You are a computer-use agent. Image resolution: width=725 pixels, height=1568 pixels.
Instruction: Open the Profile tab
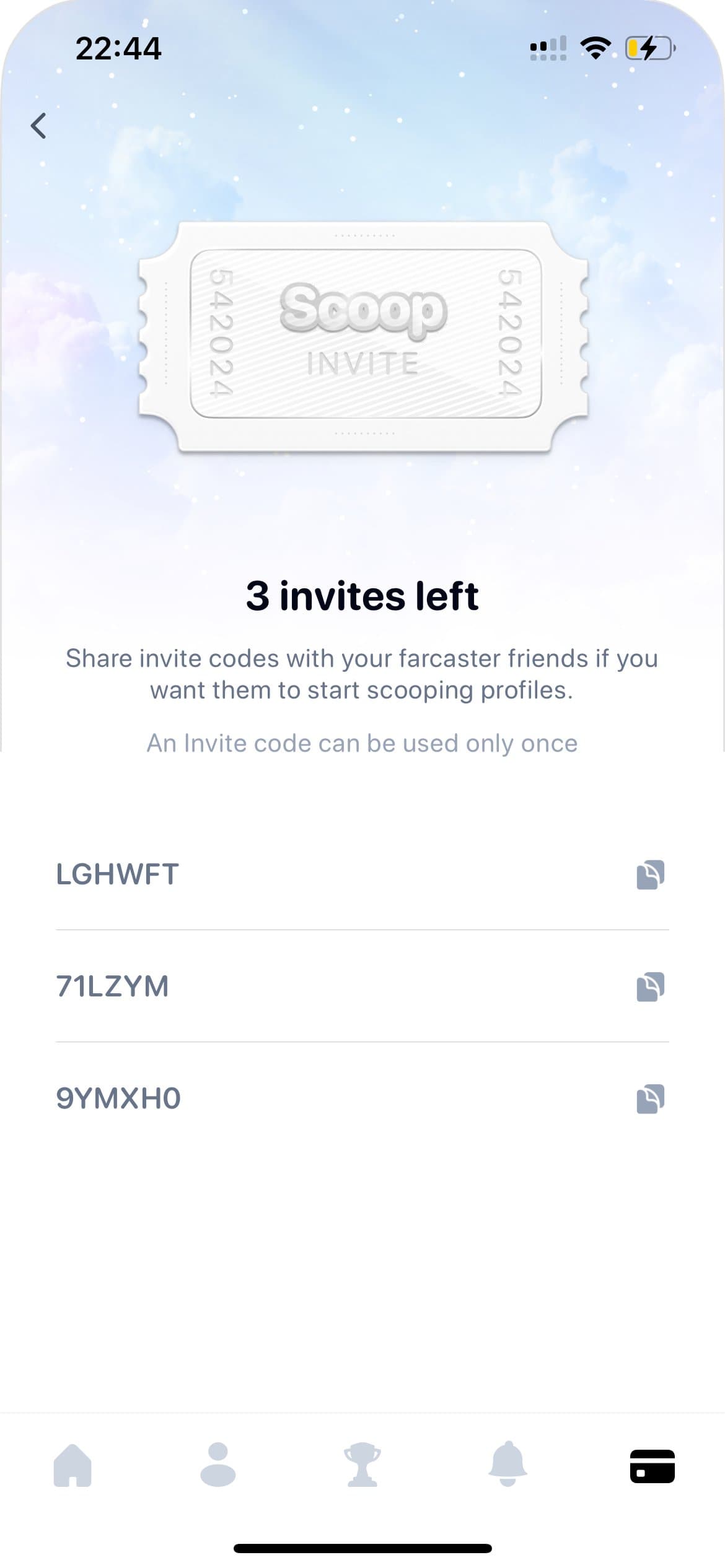click(217, 1465)
